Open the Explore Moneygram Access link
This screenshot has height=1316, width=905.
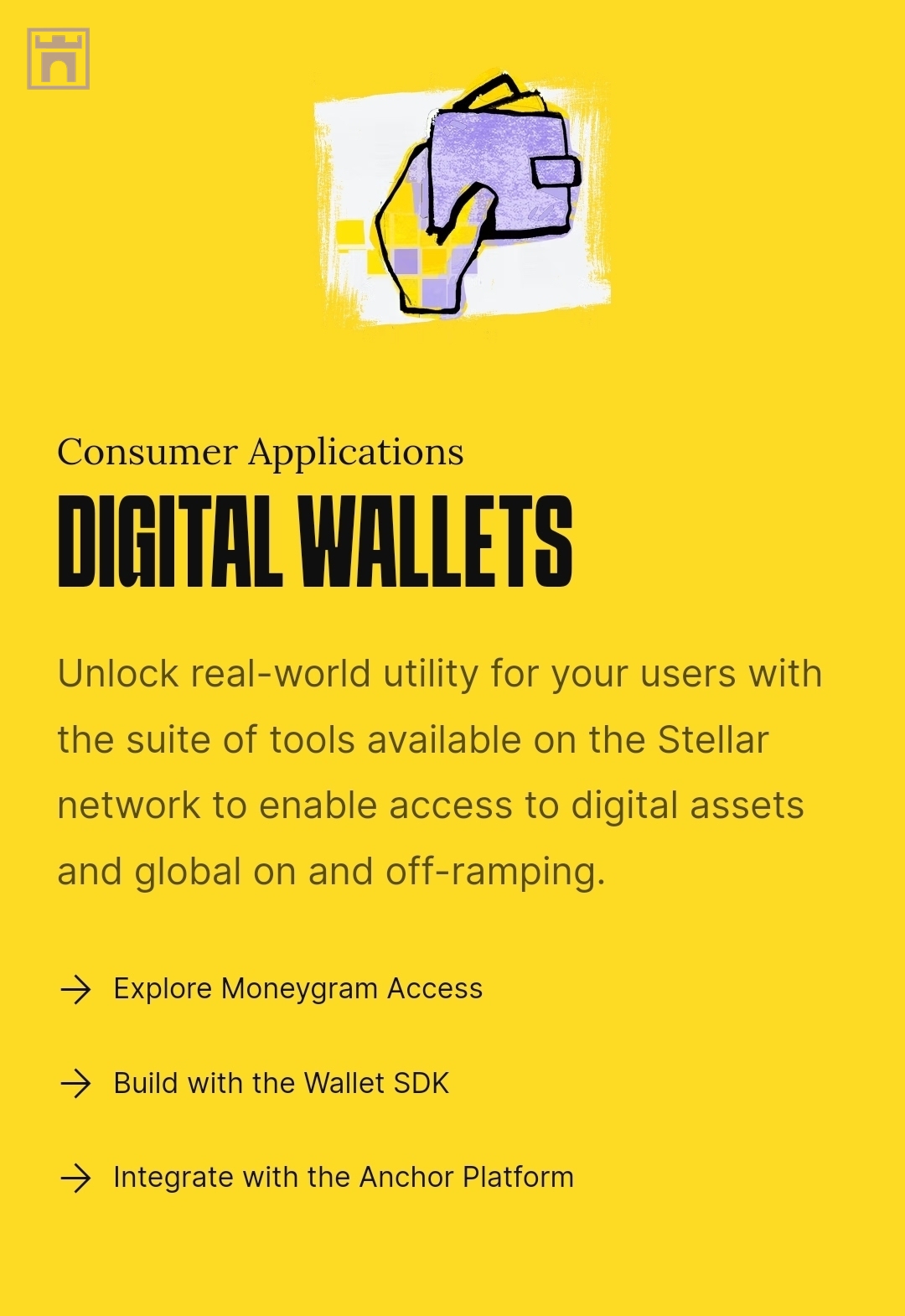(x=297, y=989)
